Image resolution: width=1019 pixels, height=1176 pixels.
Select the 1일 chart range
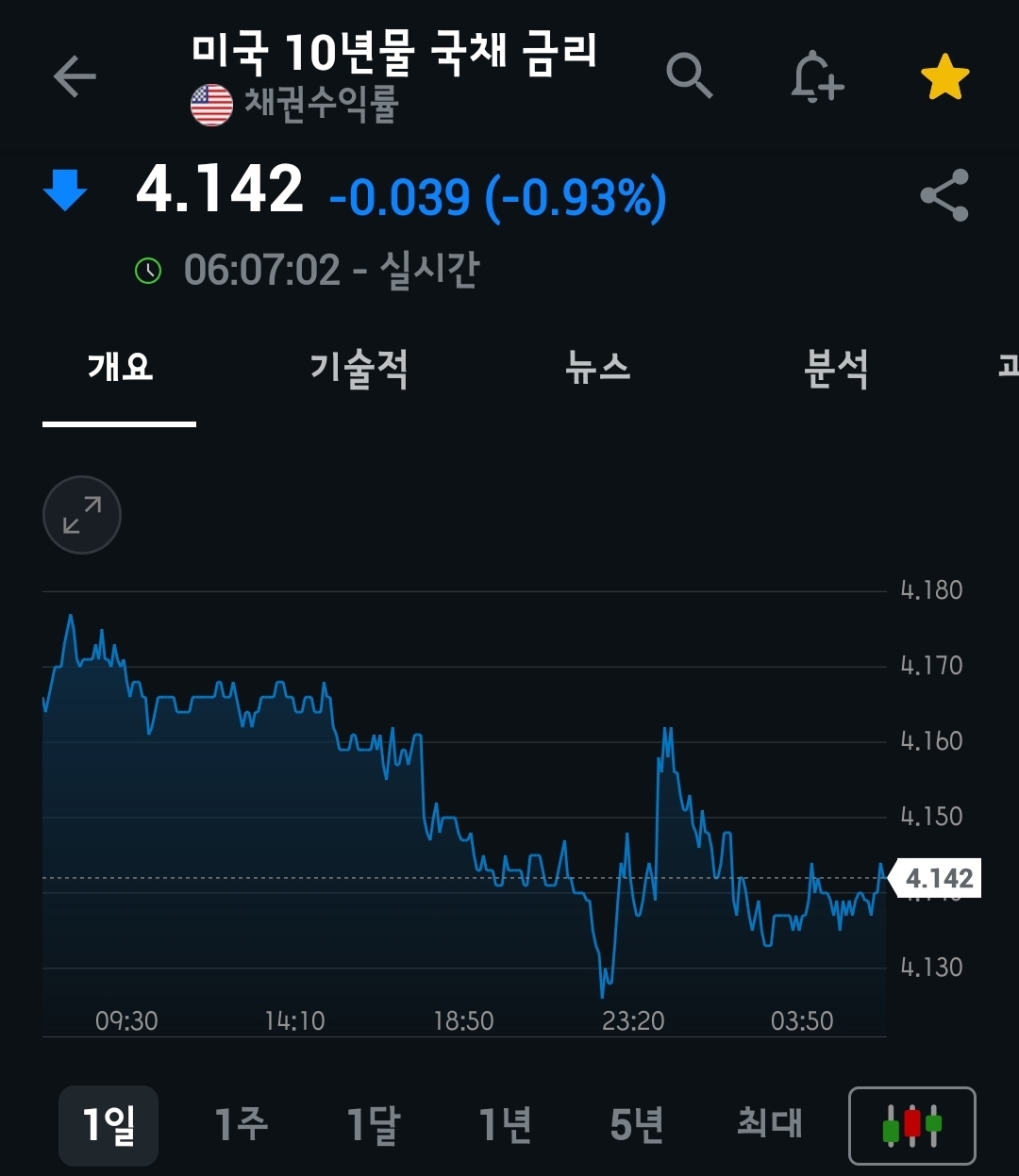point(109,1125)
